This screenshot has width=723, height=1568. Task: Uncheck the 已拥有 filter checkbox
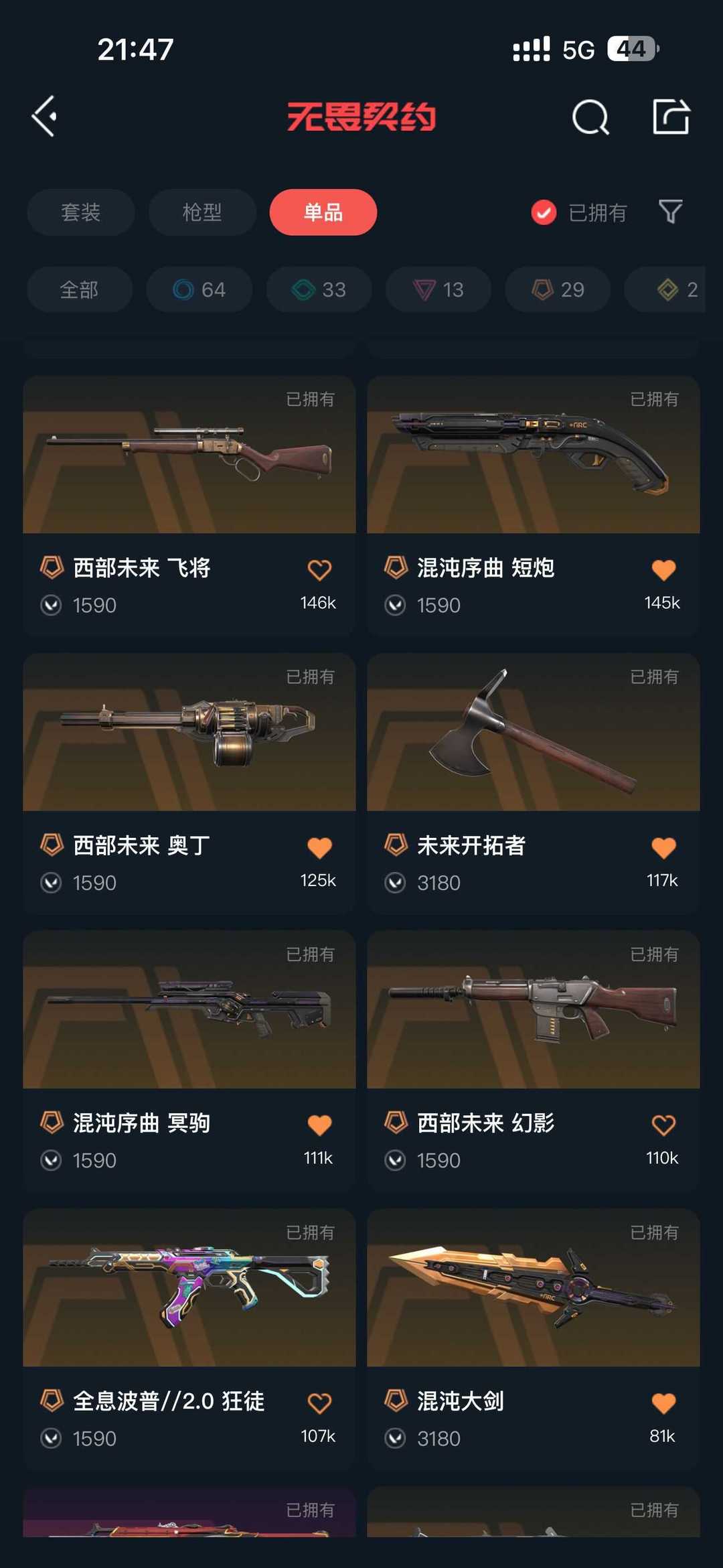point(544,212)
